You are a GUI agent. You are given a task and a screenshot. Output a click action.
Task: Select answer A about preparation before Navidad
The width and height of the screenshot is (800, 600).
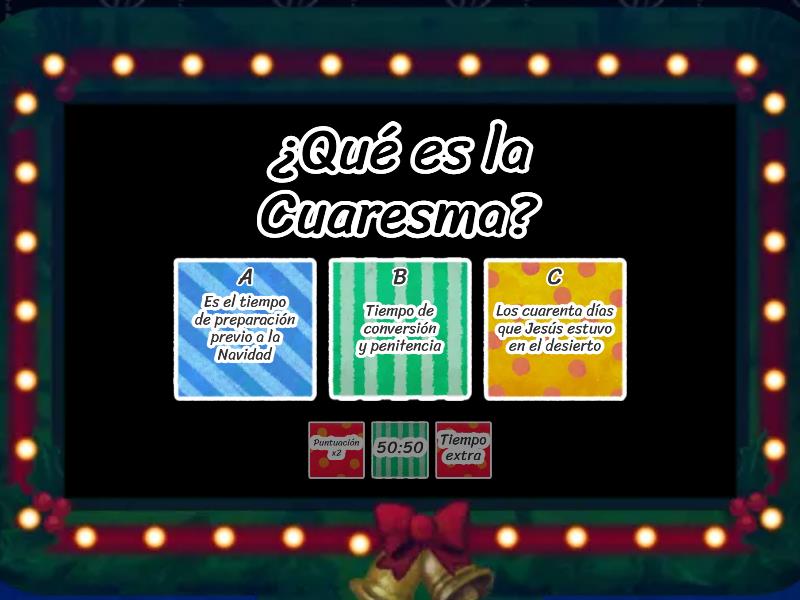point(245,329)
